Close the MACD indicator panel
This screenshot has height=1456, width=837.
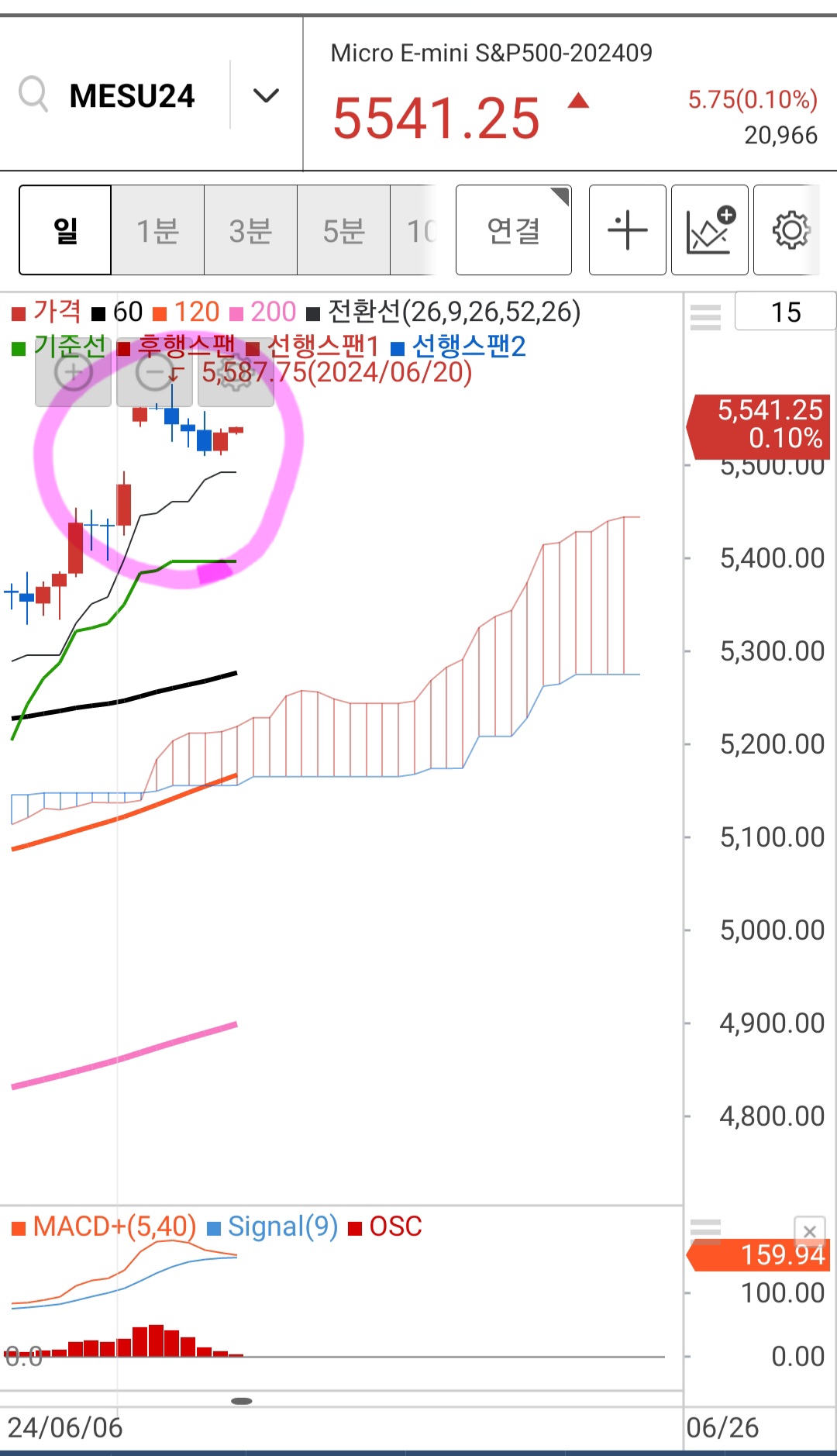point(810,1231)
